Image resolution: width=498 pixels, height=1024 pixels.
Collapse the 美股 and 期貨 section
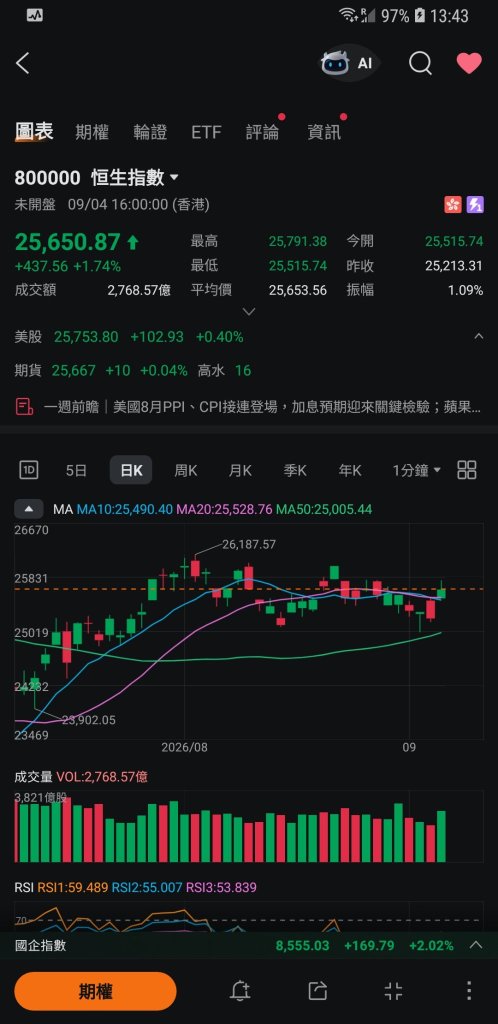pyautogui.click(x=478, y=336)
